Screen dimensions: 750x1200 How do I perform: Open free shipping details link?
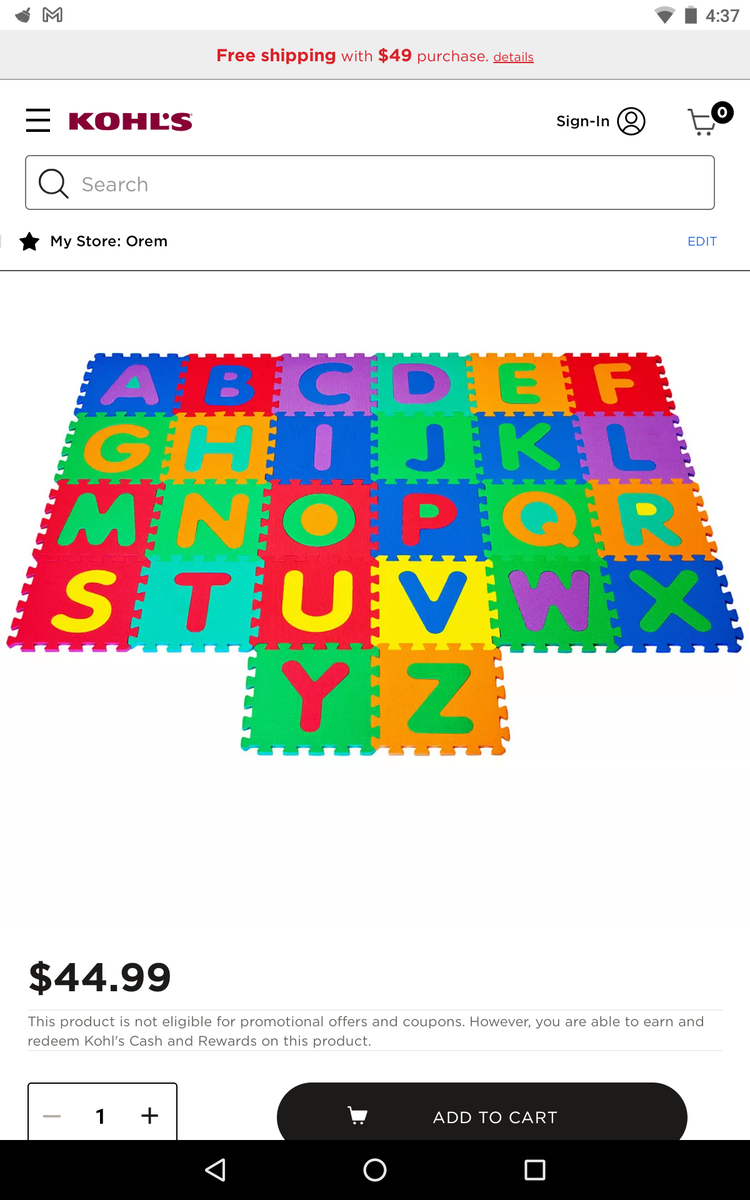[513, 57]
